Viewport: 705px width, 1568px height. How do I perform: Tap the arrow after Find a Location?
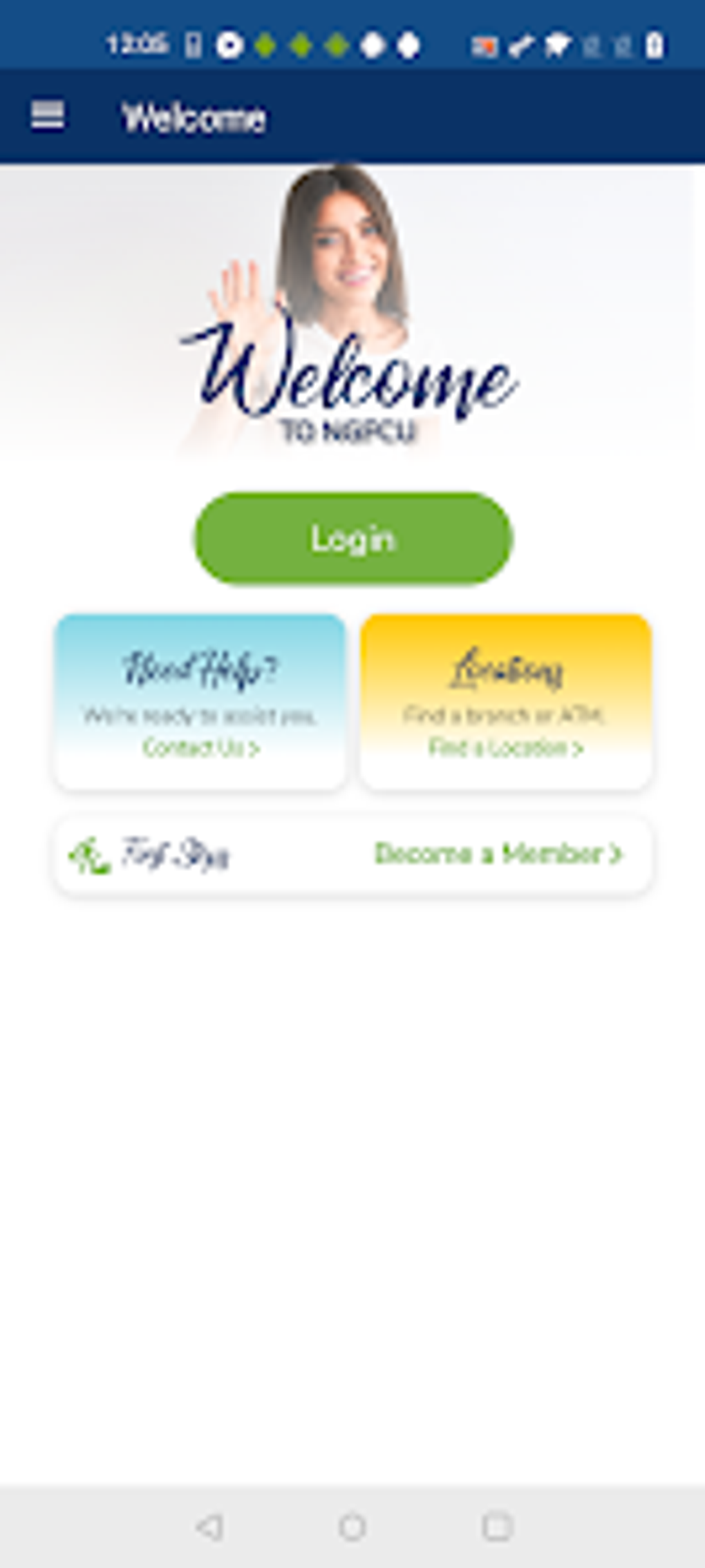[x=578, y=748]
